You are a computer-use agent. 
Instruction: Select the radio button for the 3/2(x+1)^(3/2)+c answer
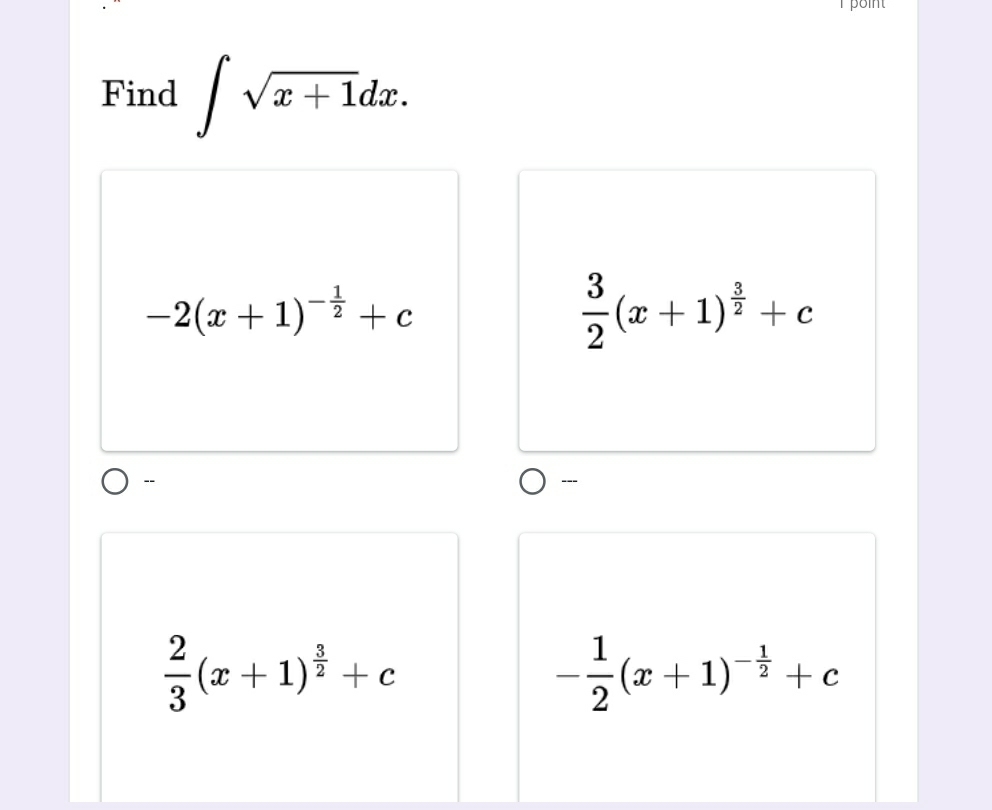point(533,482)
